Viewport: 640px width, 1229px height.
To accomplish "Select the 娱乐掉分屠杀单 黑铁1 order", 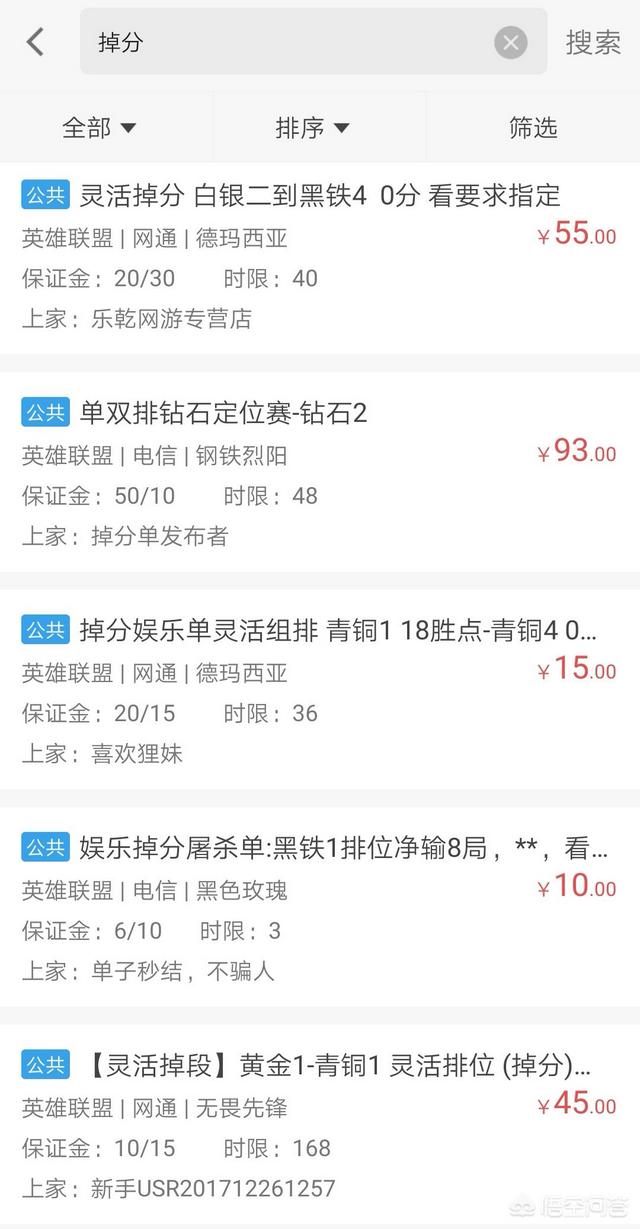I will [x=320, y=849].
